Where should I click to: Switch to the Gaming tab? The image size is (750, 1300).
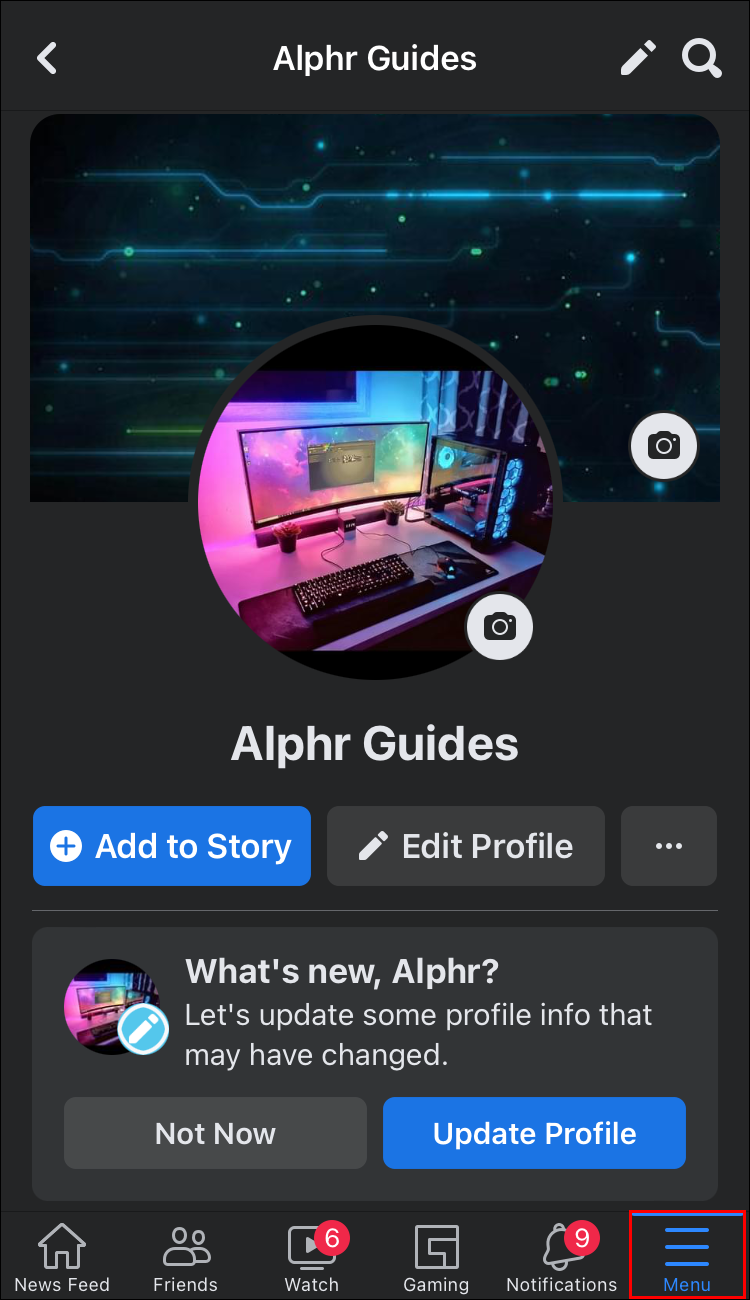pos(436,1257)
